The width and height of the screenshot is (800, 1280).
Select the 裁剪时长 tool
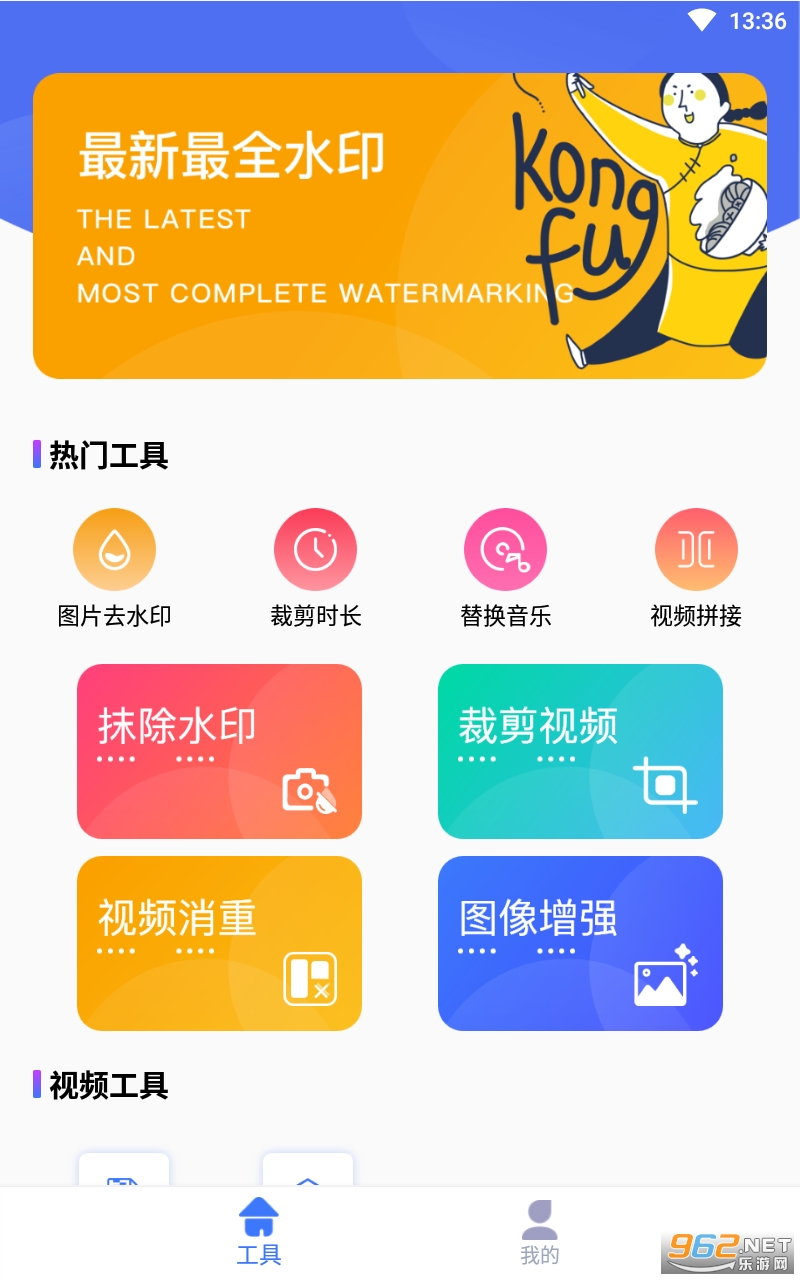(x=315, y=568)
